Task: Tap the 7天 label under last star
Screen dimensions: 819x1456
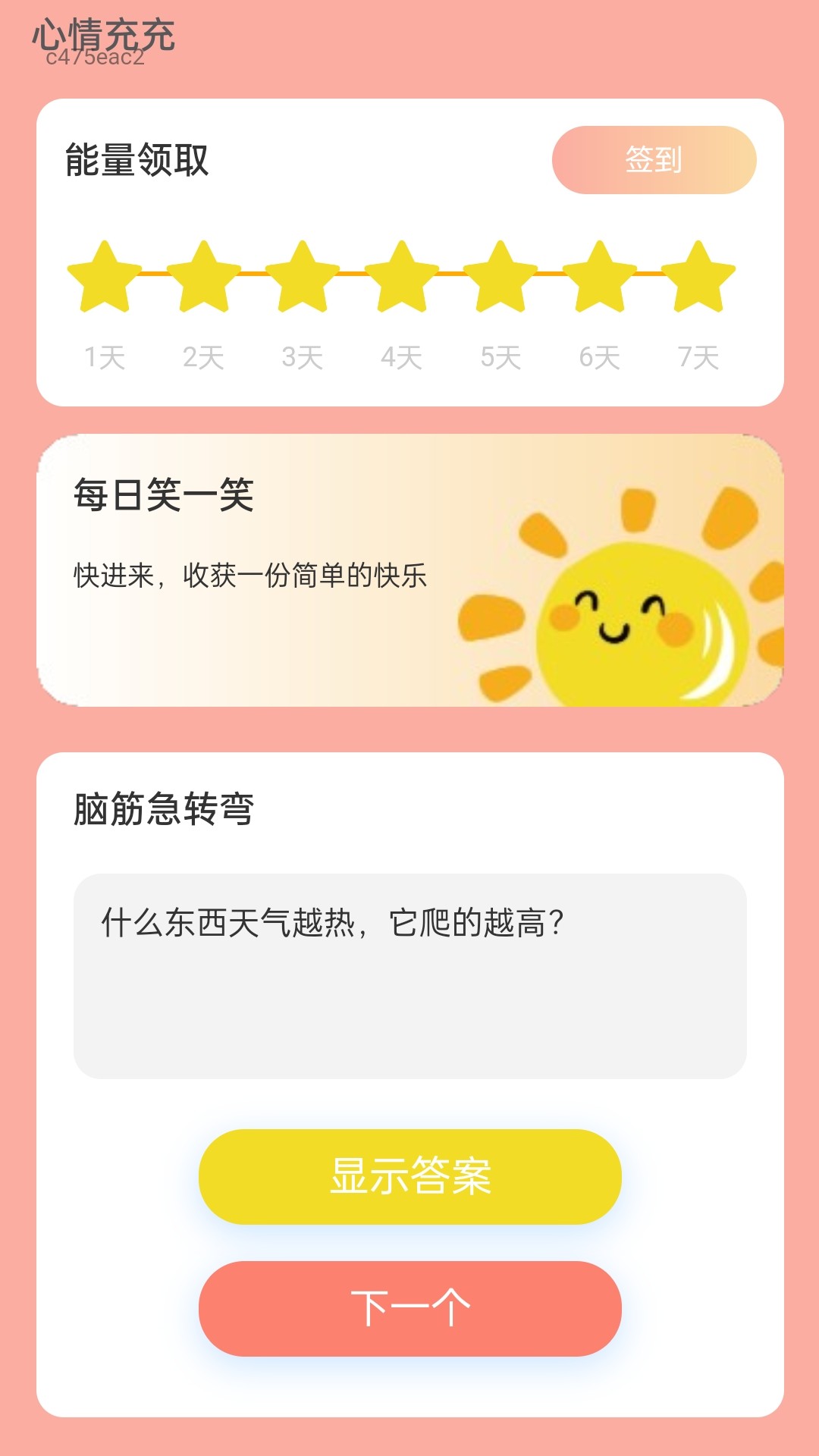Action: tap(698, 353)
